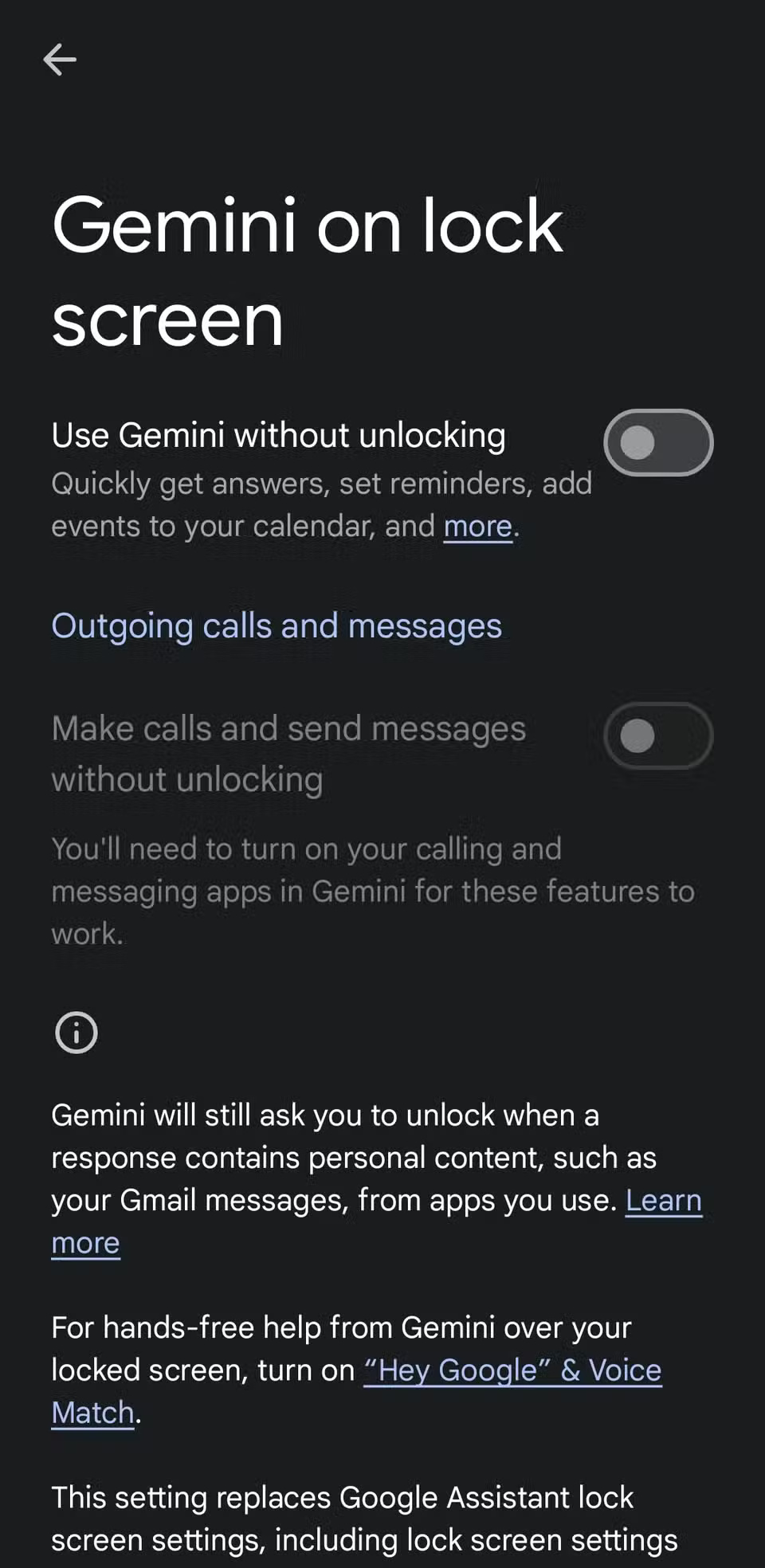
Task: Toggle Make calls and send messages switch
Action: pos(657,736)
